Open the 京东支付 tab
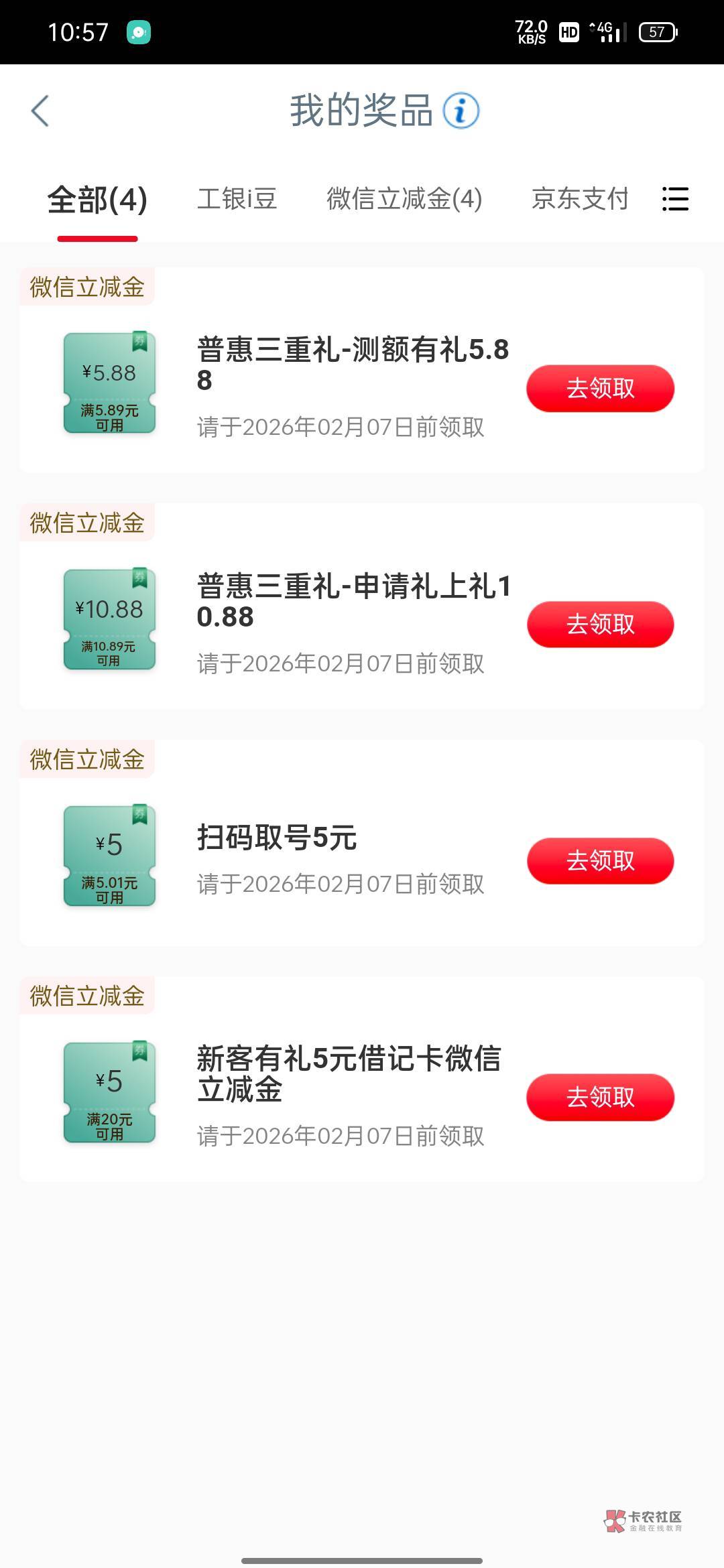Image resolution: width=724 pixels, height=1568 pixels. point(580,199)
